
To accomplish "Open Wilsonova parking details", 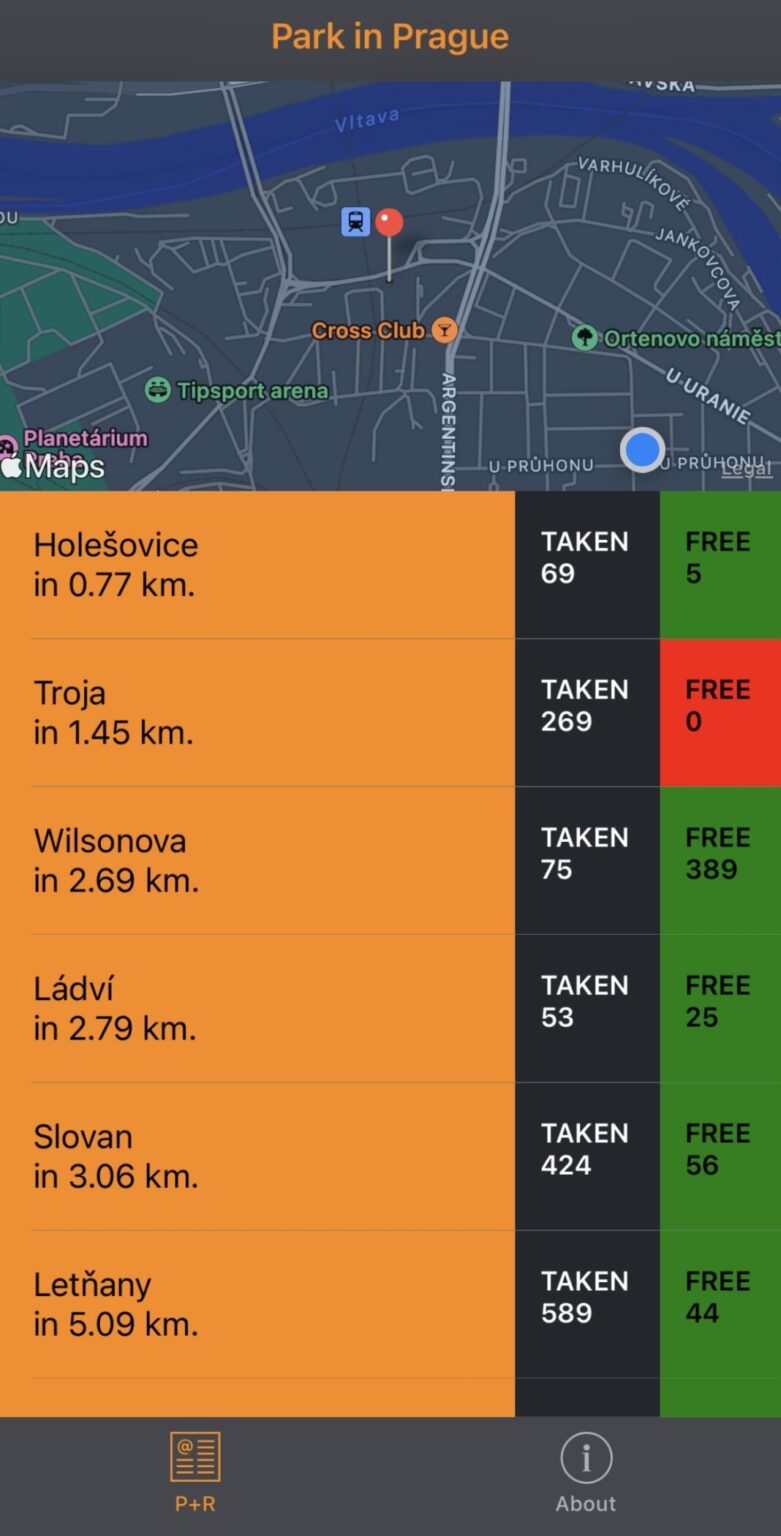I will [x=257, y=860].
